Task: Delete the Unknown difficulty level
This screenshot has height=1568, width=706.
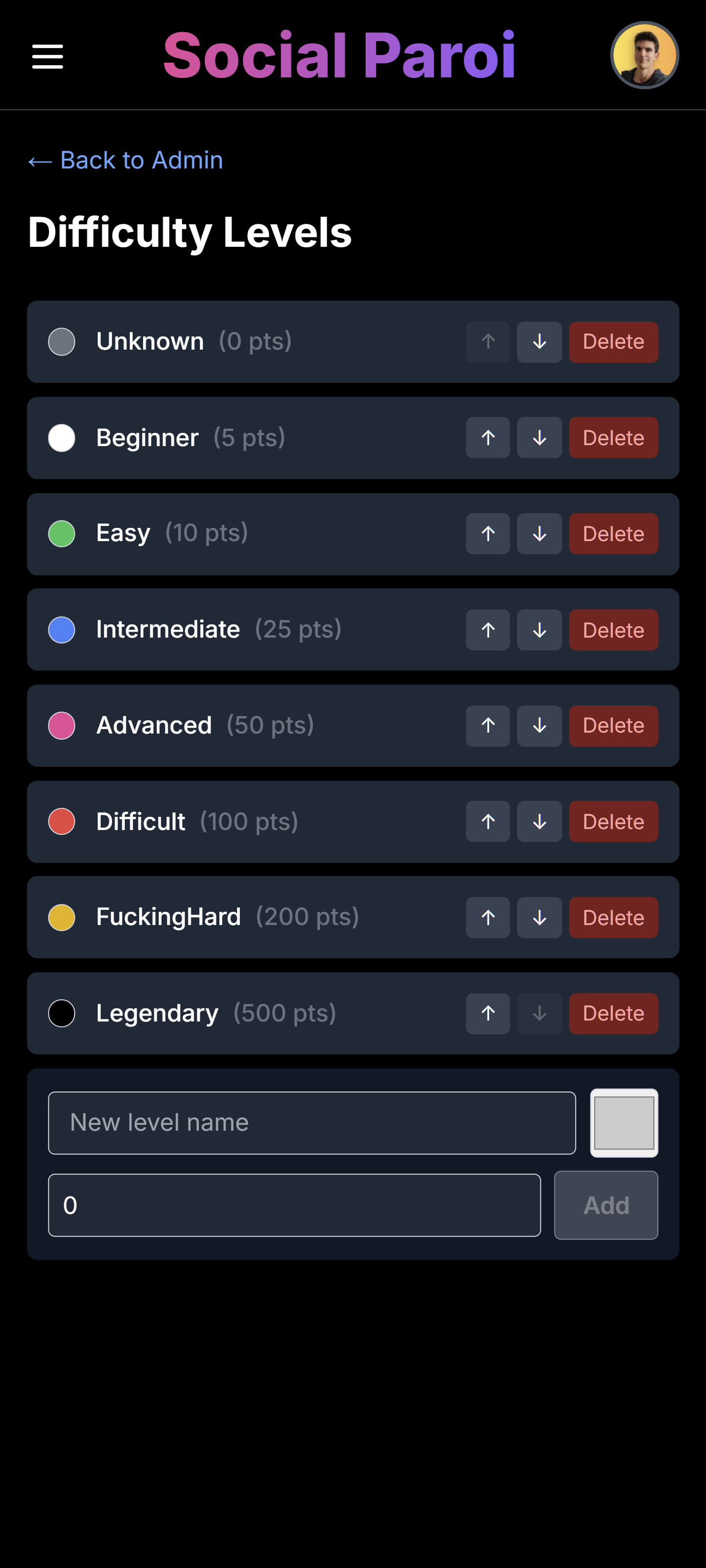Action: click(x=613, y=342)
